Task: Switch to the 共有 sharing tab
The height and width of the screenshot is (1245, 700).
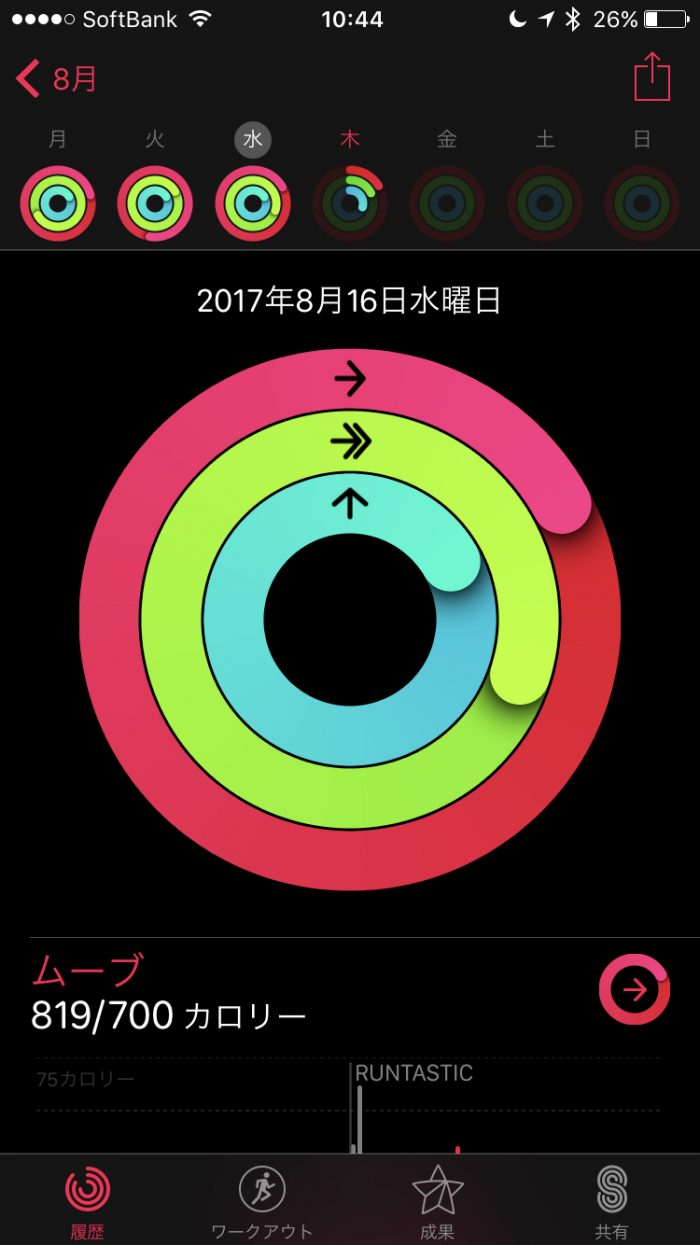Action: tap(612, 1200)
